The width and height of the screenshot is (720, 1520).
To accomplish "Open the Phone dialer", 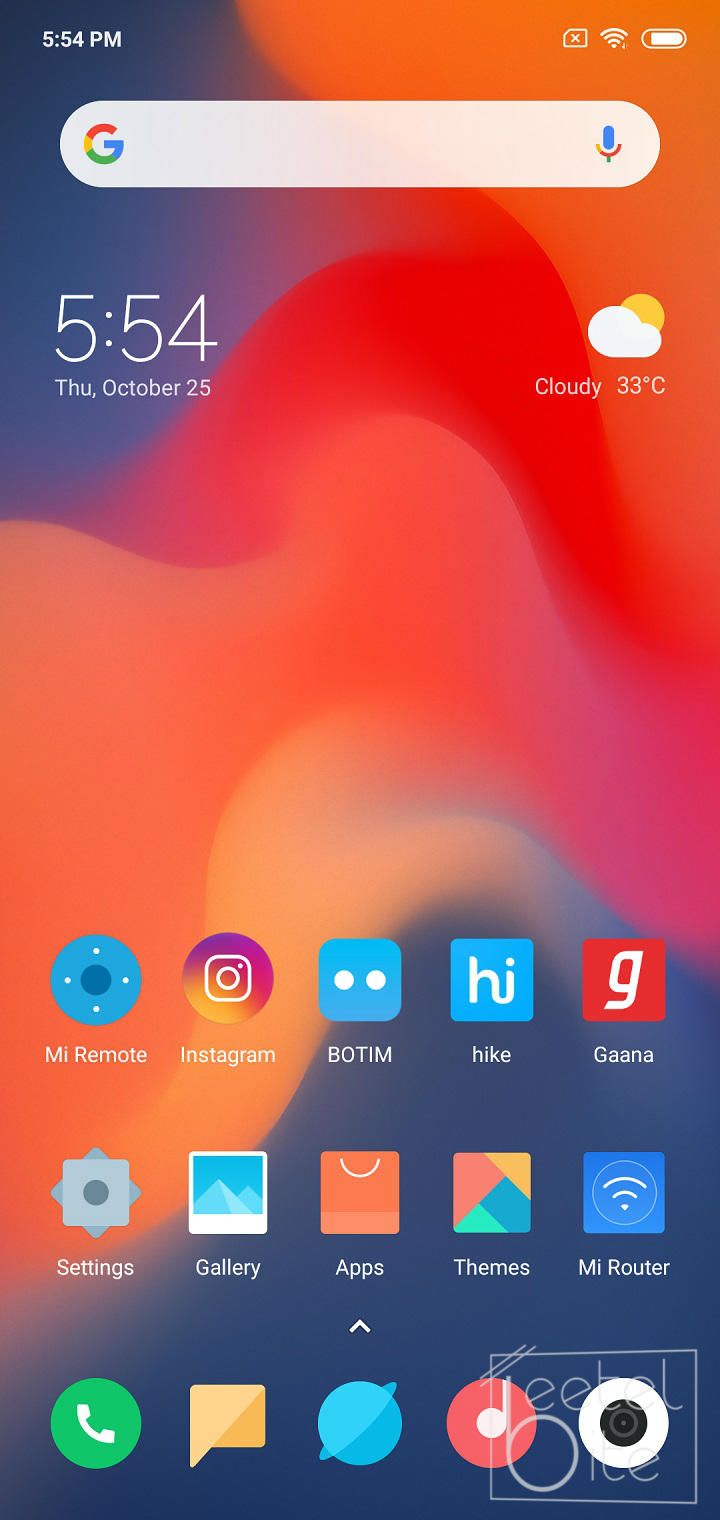I will [x=96, y=1423].
